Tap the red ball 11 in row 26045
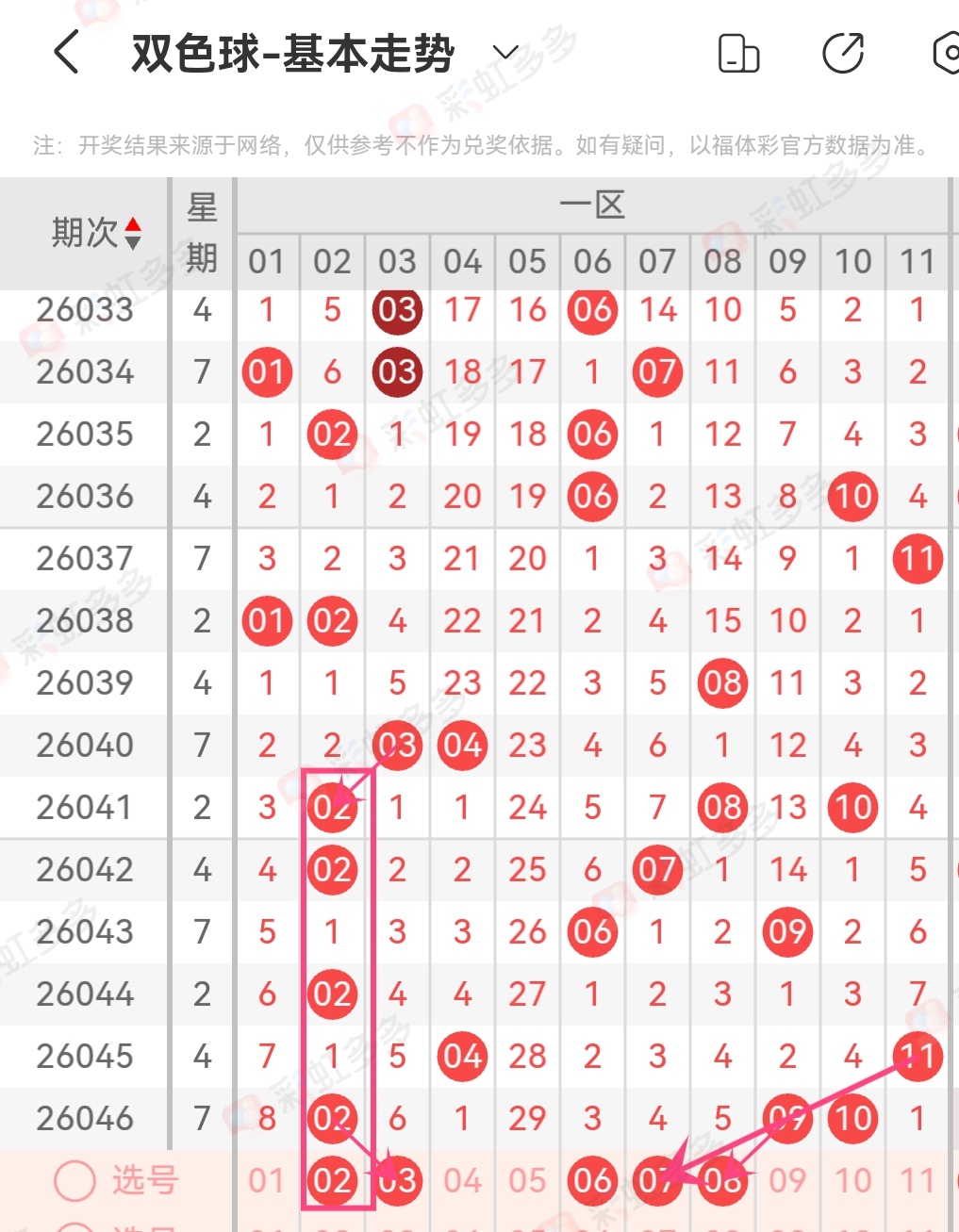Screen dimensions: 959x1232 click(x=917, y=1057)
